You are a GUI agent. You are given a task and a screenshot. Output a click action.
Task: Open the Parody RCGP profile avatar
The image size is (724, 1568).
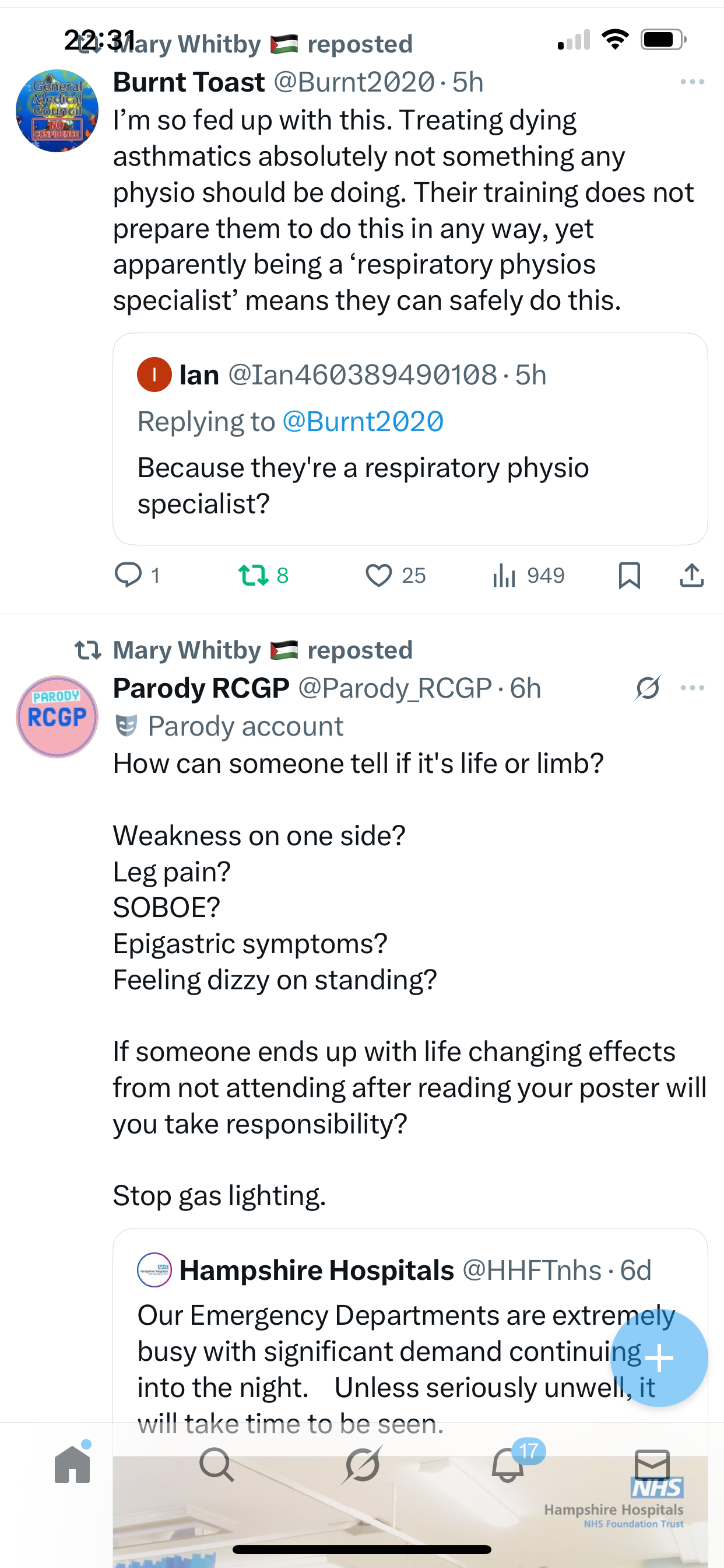click(x=57, y=716)
